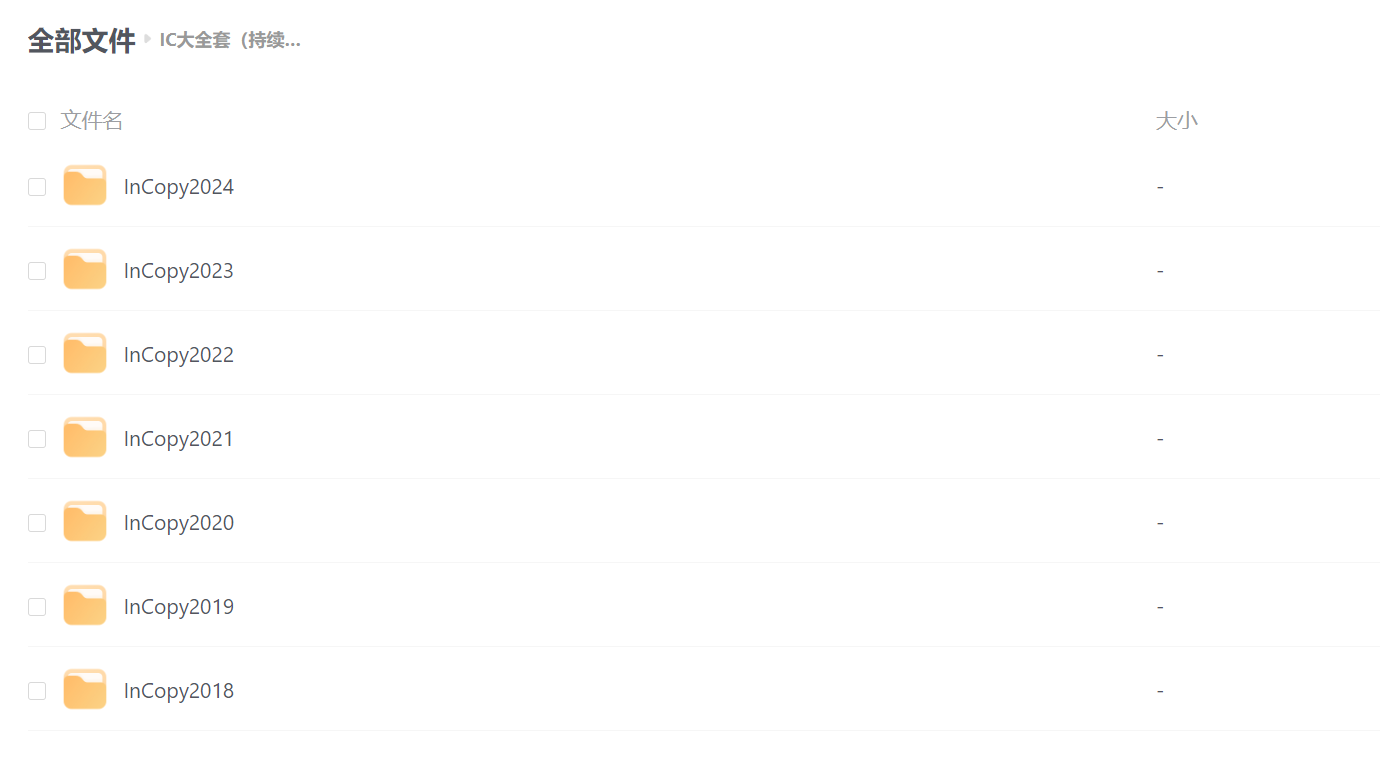Viewport: 1380px width, 778px height.
Task: Select InCopy2018 with its checkbox
Action: coord(37,691)
